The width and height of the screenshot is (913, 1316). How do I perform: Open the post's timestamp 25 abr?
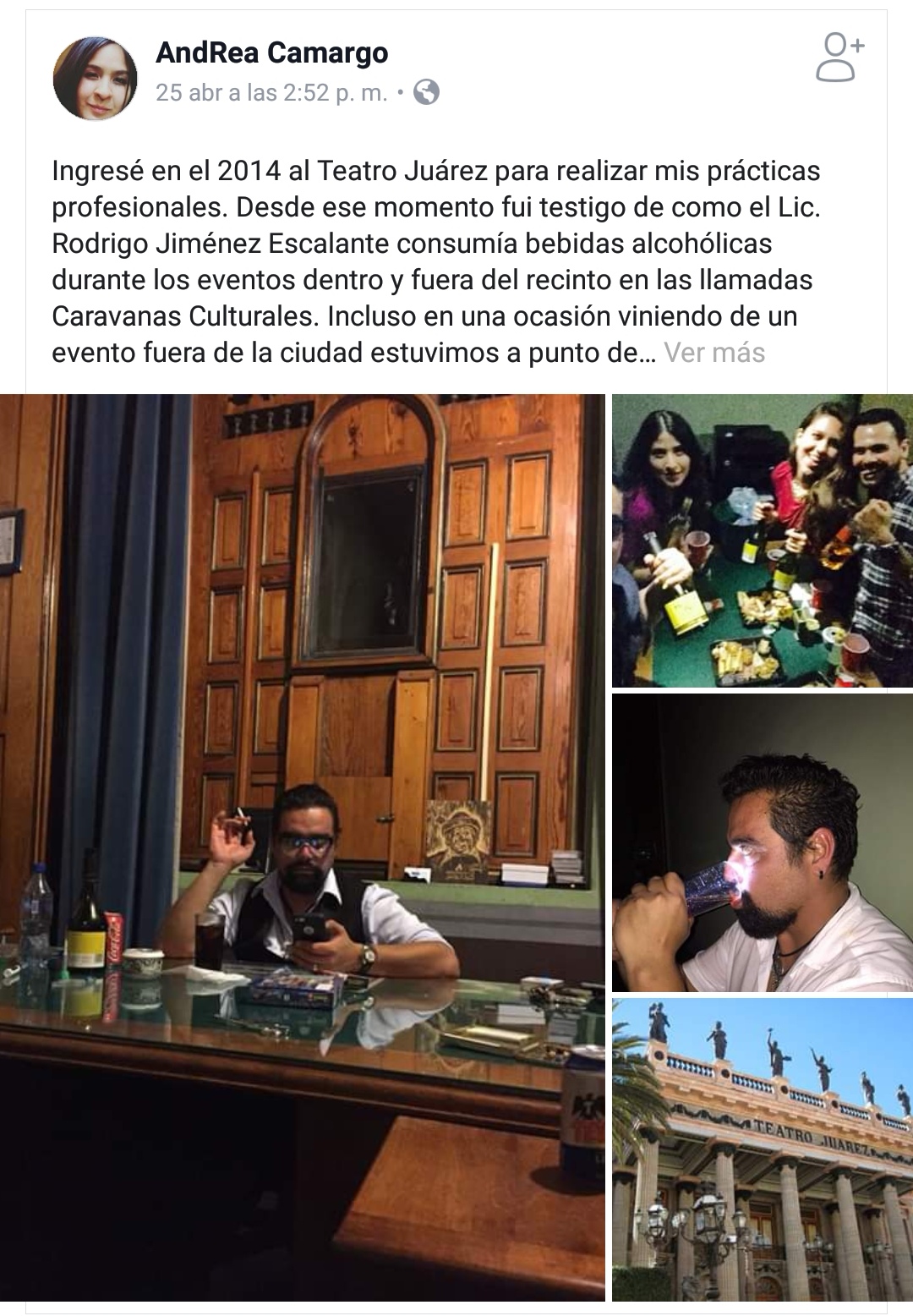point(271,92)
